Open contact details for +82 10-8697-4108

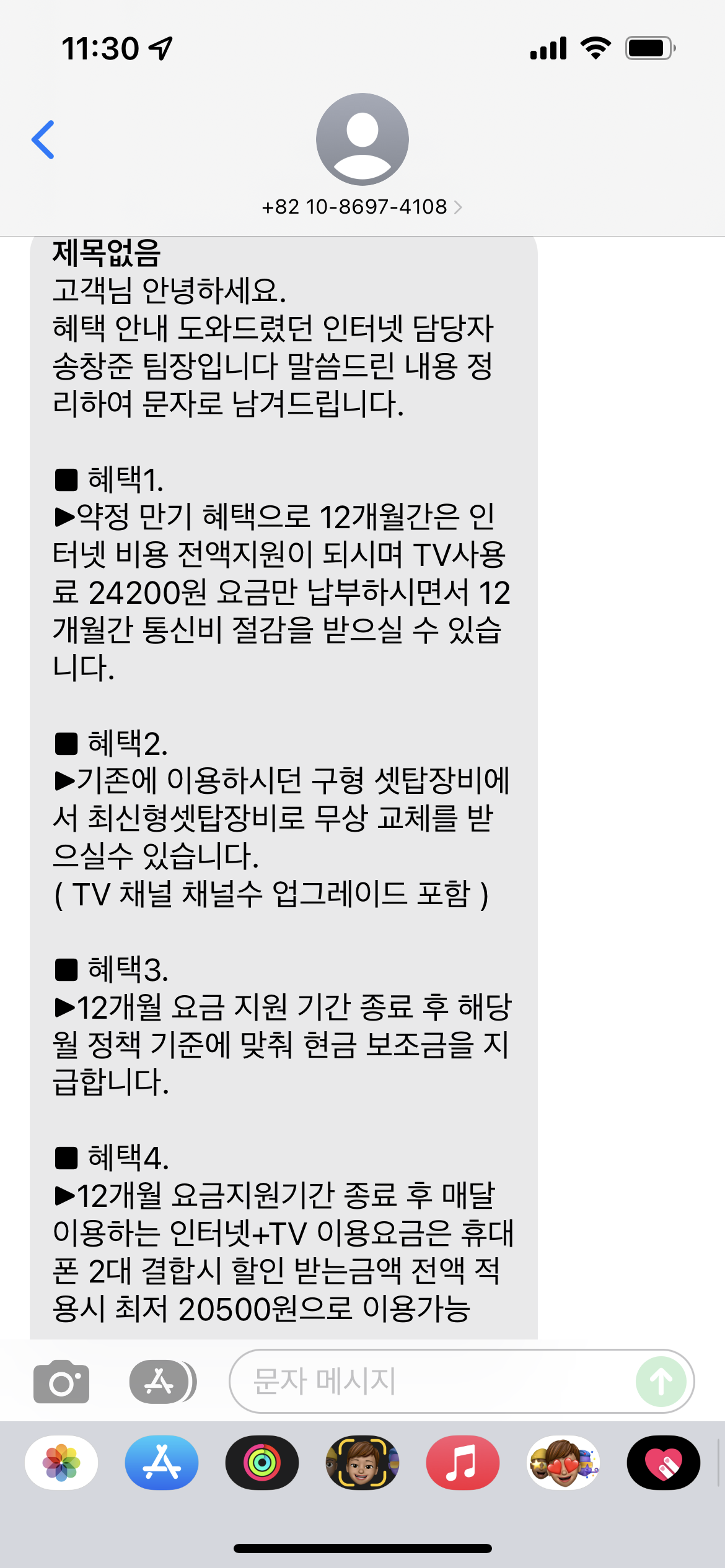point(362,207)
